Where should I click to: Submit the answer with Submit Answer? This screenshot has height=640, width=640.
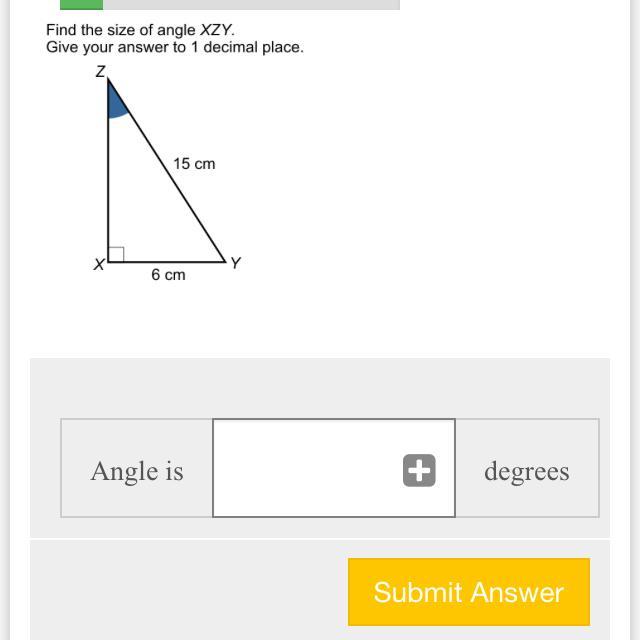(468, 592)
